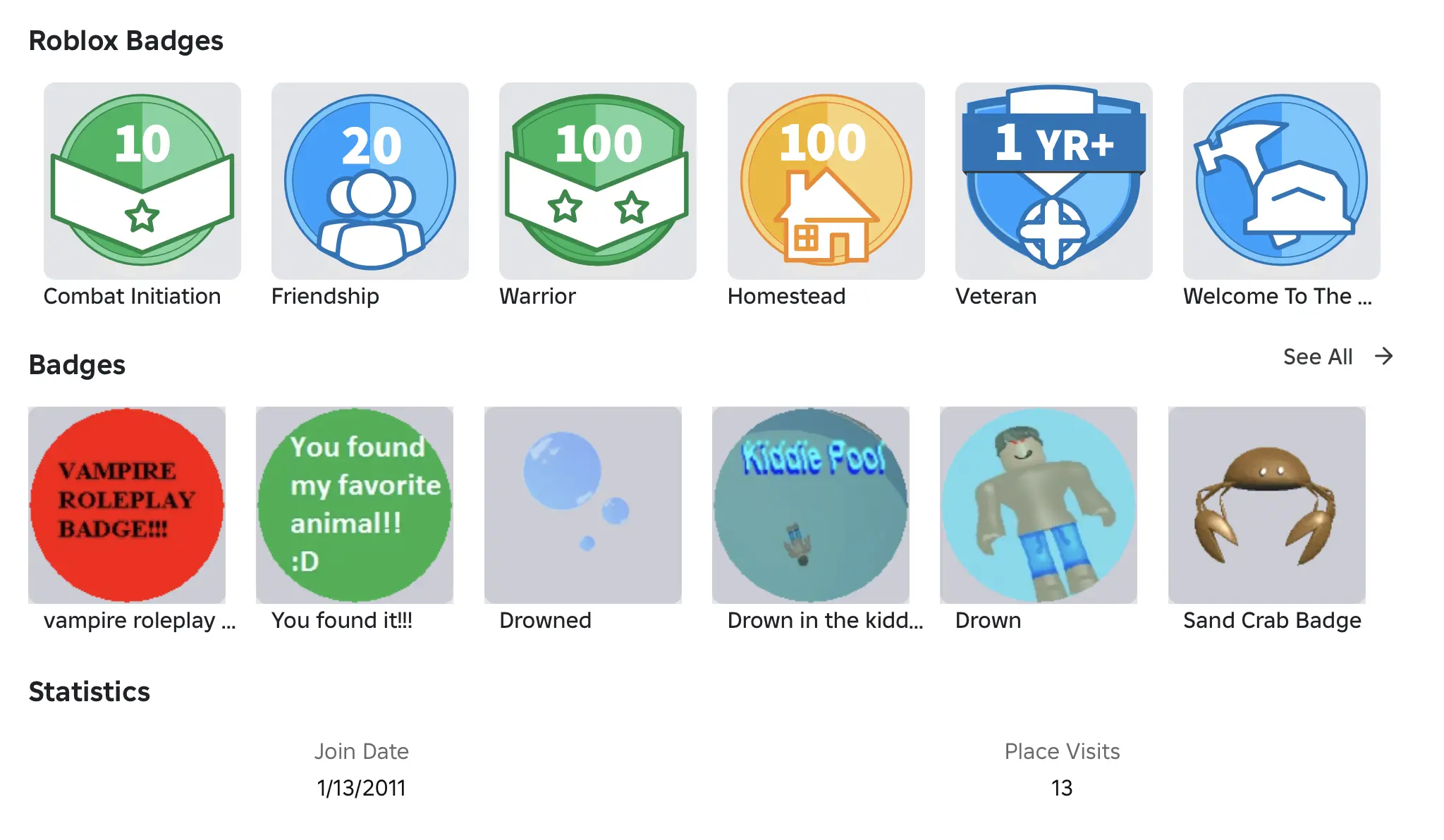Select the Homestead badge

point(826,181)
